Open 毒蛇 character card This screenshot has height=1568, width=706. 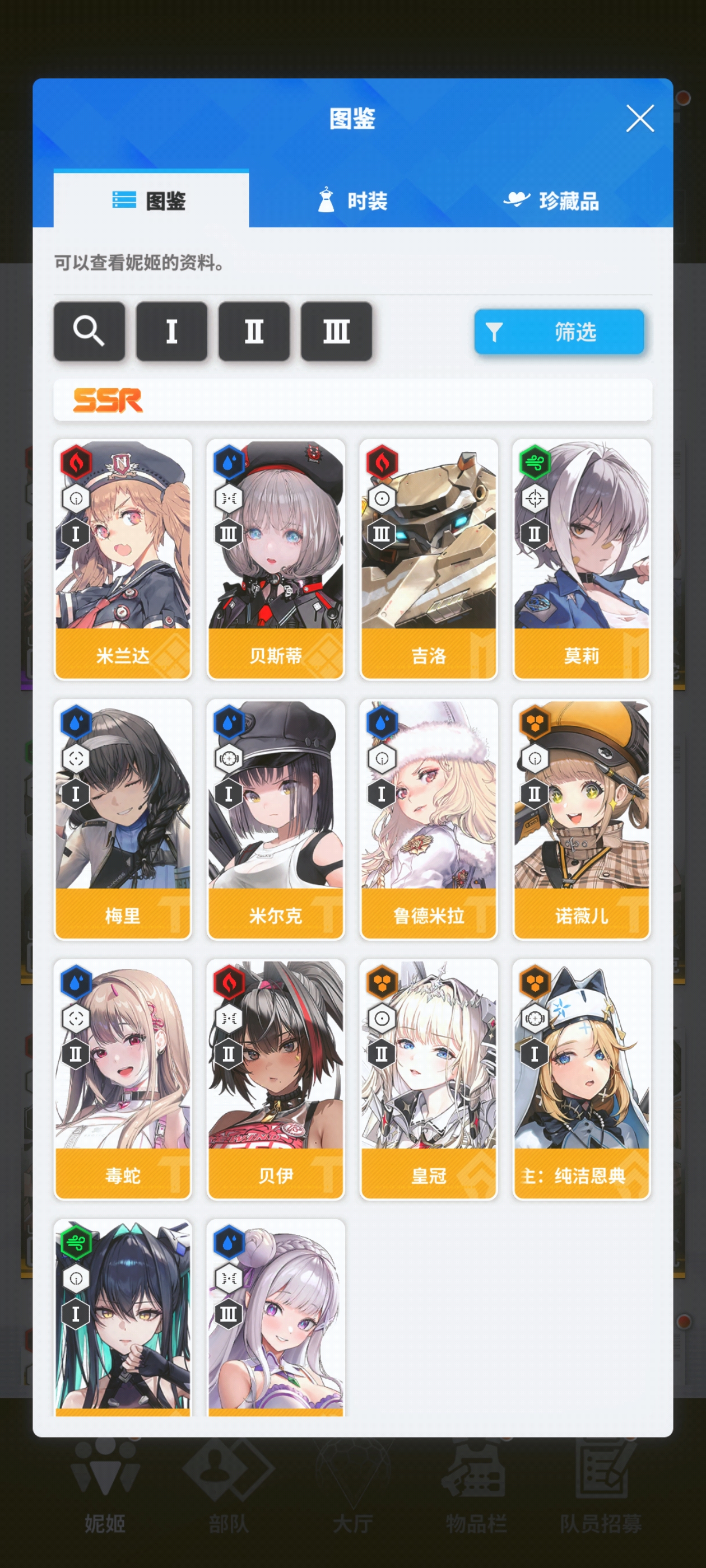[123, 1078]
